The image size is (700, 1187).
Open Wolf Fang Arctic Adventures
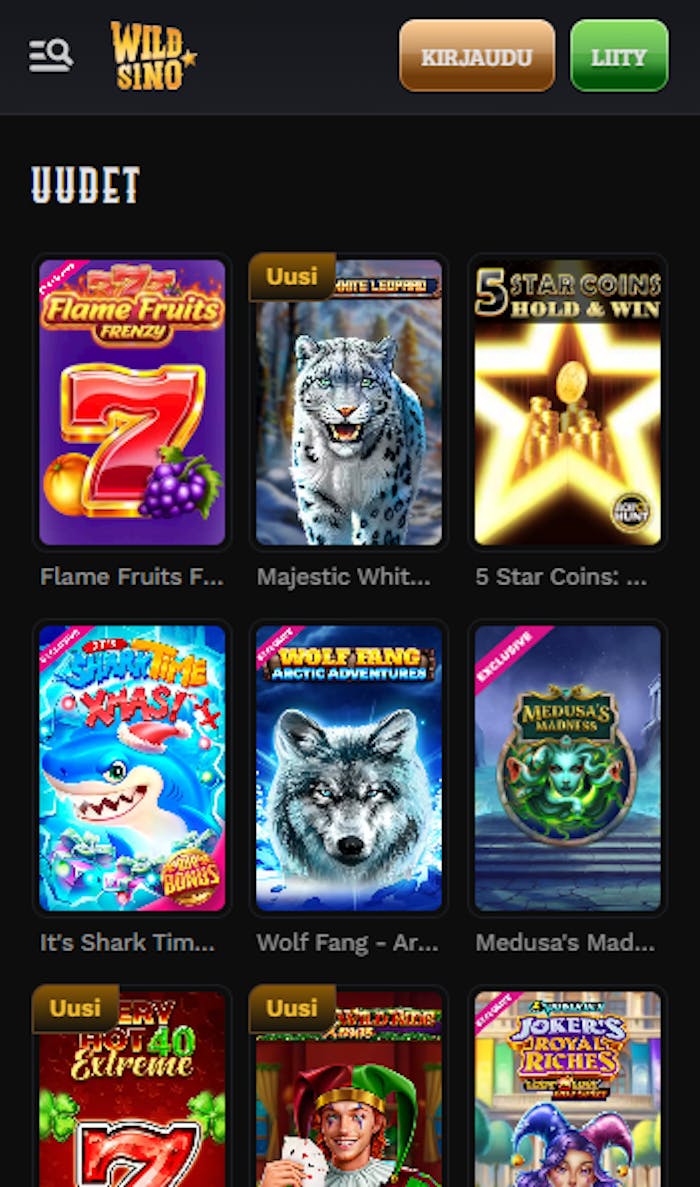[348, 768]
